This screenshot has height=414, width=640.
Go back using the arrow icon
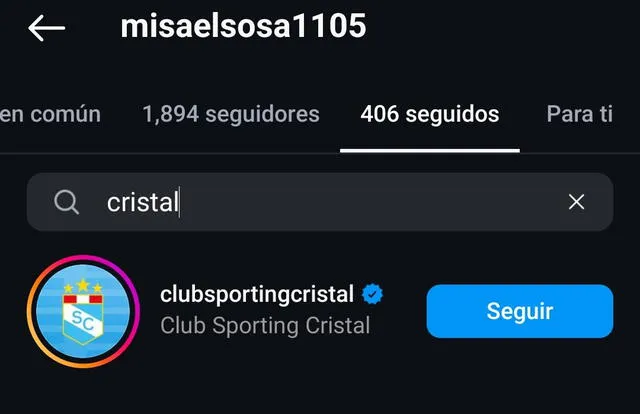coord(46,28)
